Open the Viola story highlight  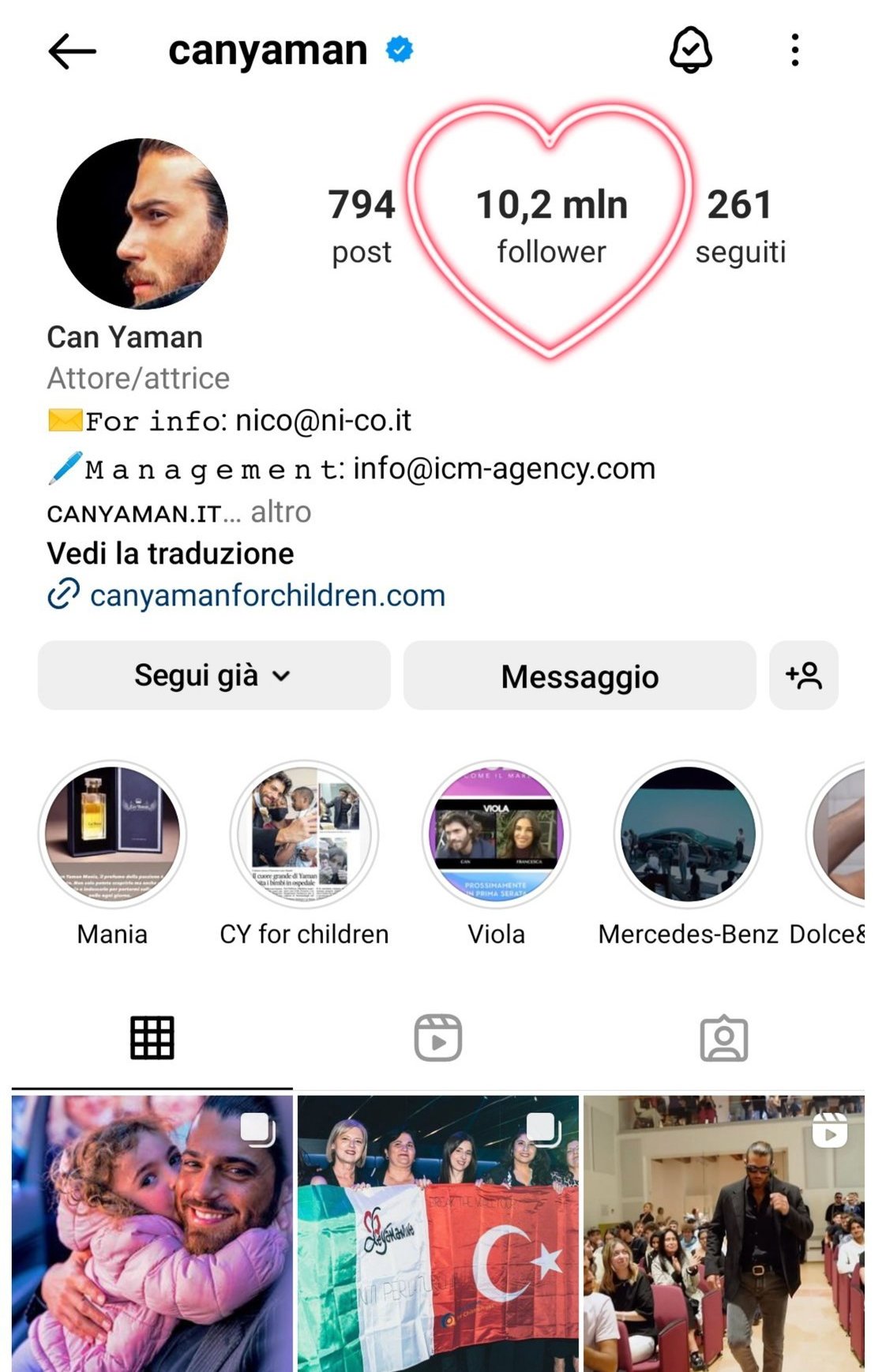point(496,835)
